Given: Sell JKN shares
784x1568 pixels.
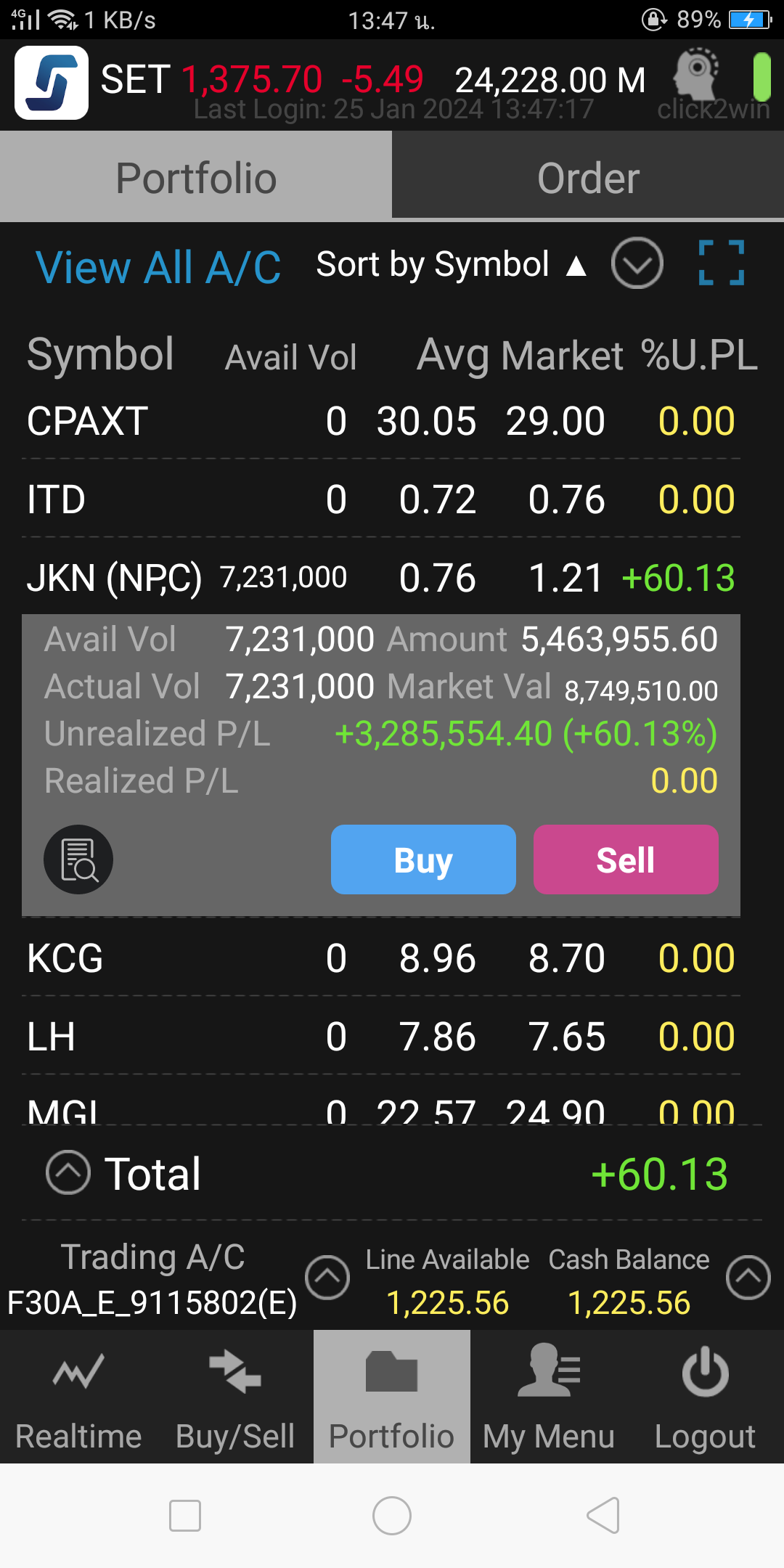Looking at the screenshot, I should click(625, 859).
